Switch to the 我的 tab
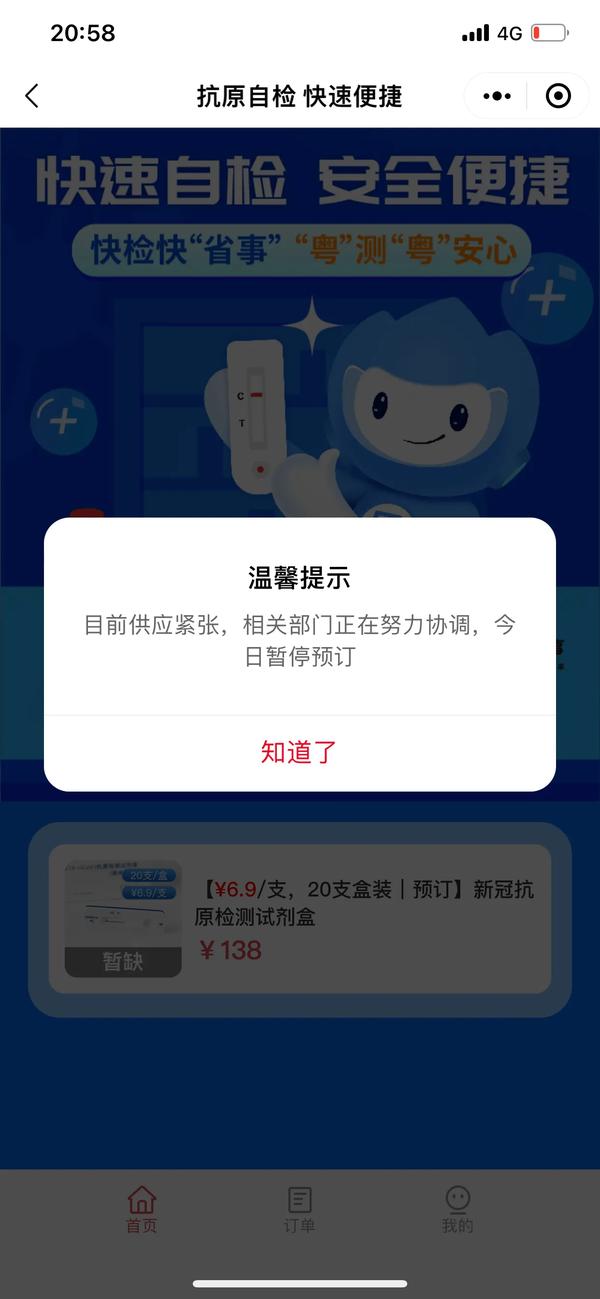This screenshot has height=1299, width=600. tap(457, 1210)
